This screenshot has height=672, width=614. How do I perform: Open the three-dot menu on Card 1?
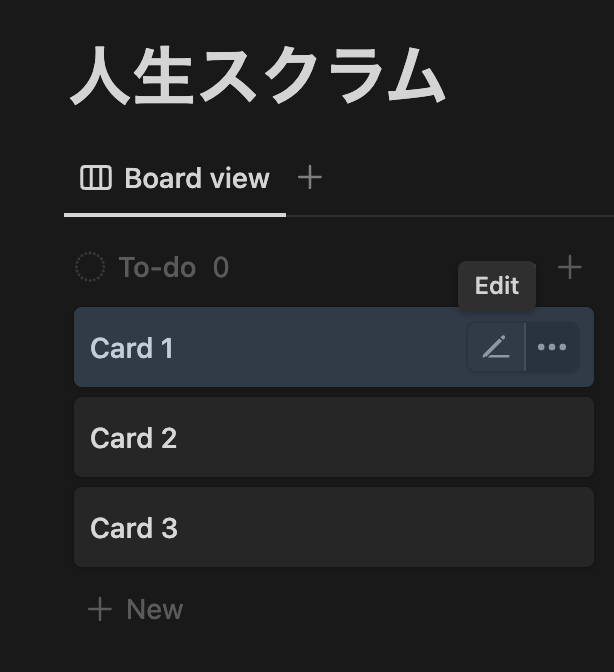552,348
